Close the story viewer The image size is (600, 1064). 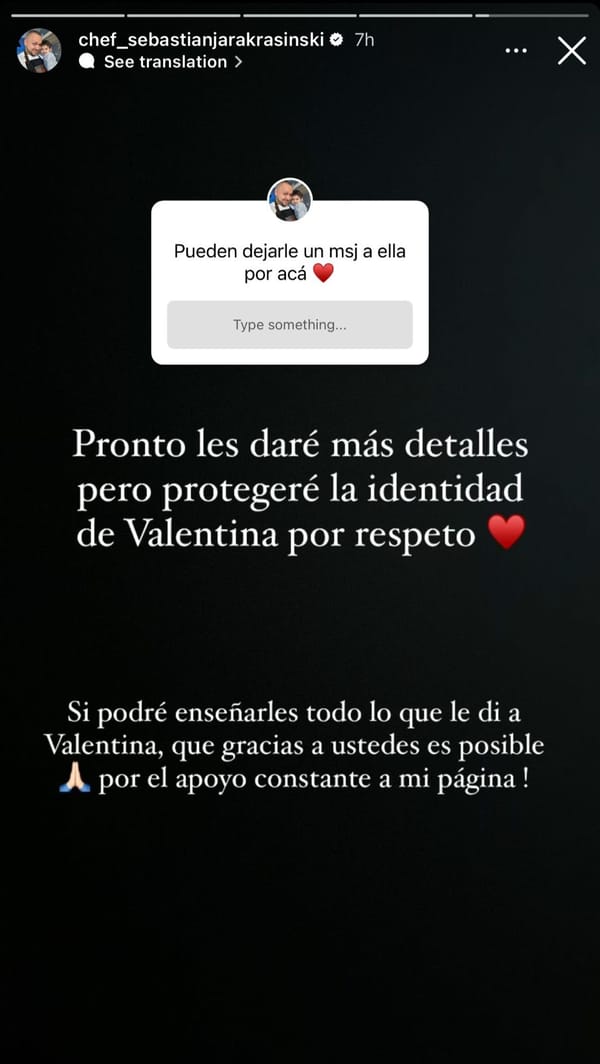571,51
